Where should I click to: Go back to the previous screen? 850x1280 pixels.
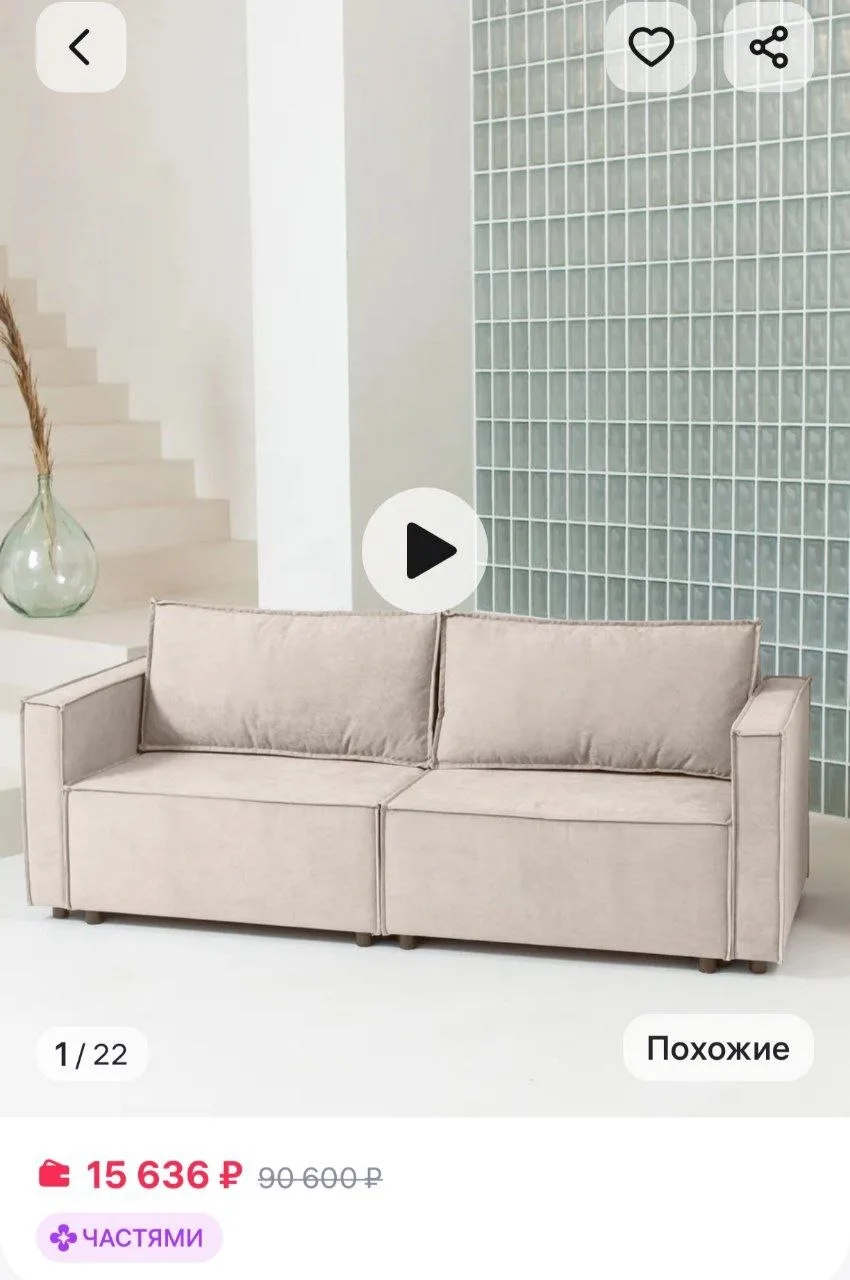tap(80, 47)
